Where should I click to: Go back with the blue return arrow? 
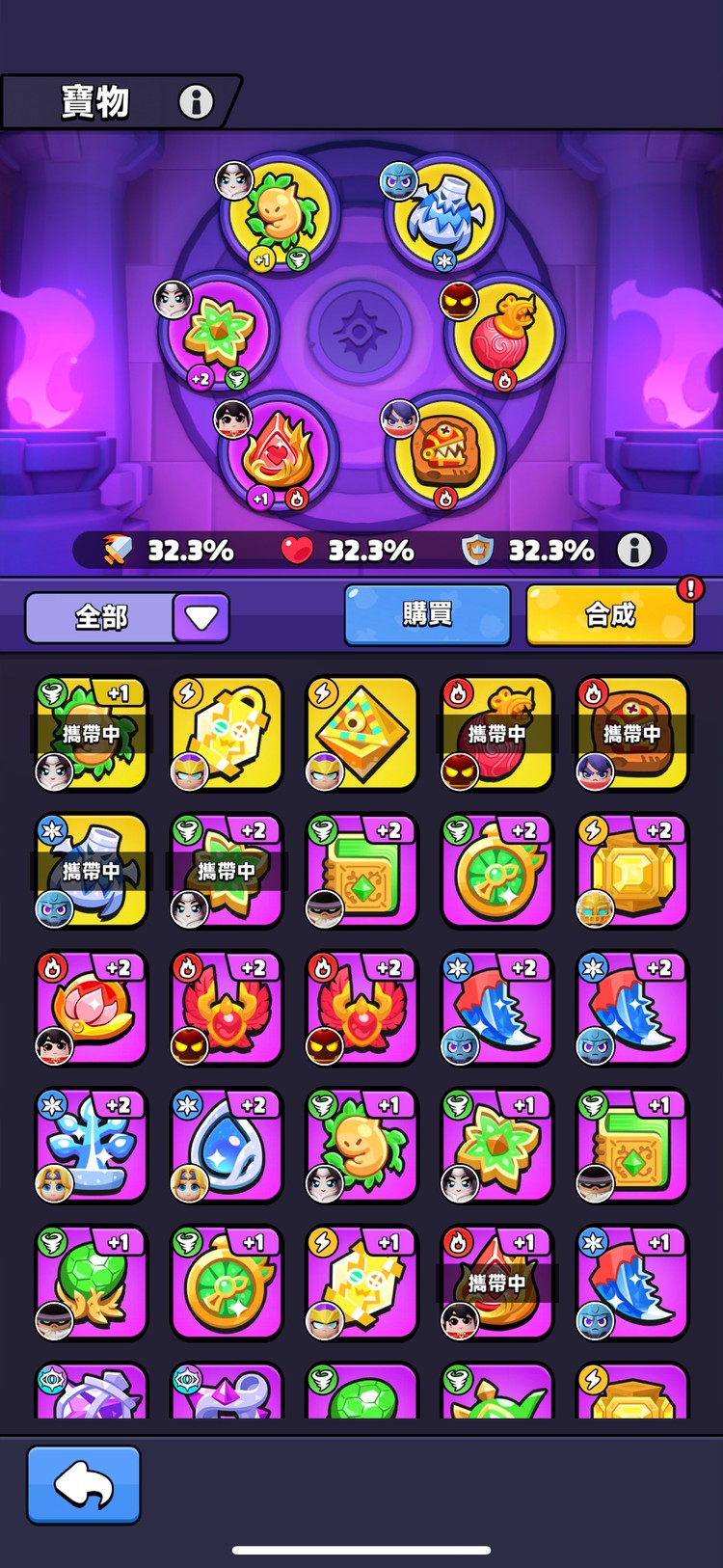(x=84, y=1485)
